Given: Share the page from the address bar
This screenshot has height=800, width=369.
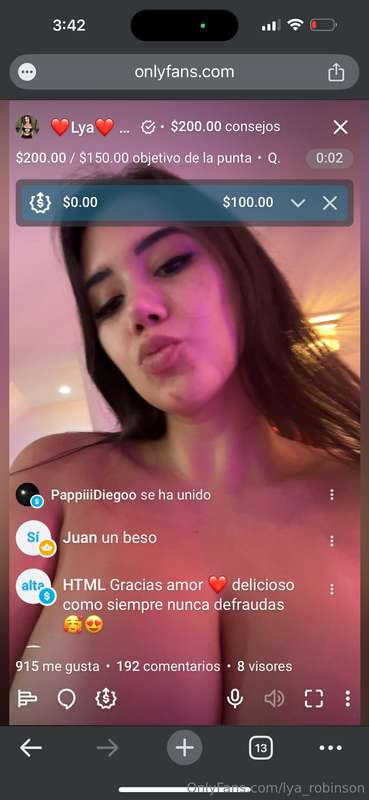Looking at the screenshot, I should (x=336, y=72).
